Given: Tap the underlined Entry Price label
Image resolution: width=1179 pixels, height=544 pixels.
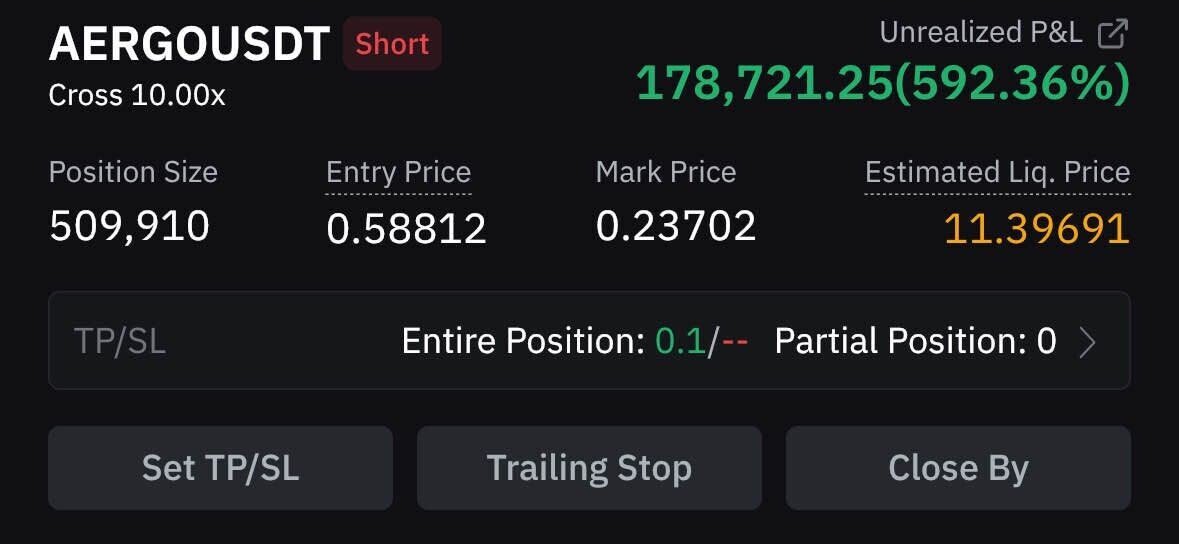Looking at the screenshot, I should pos(398,172).
